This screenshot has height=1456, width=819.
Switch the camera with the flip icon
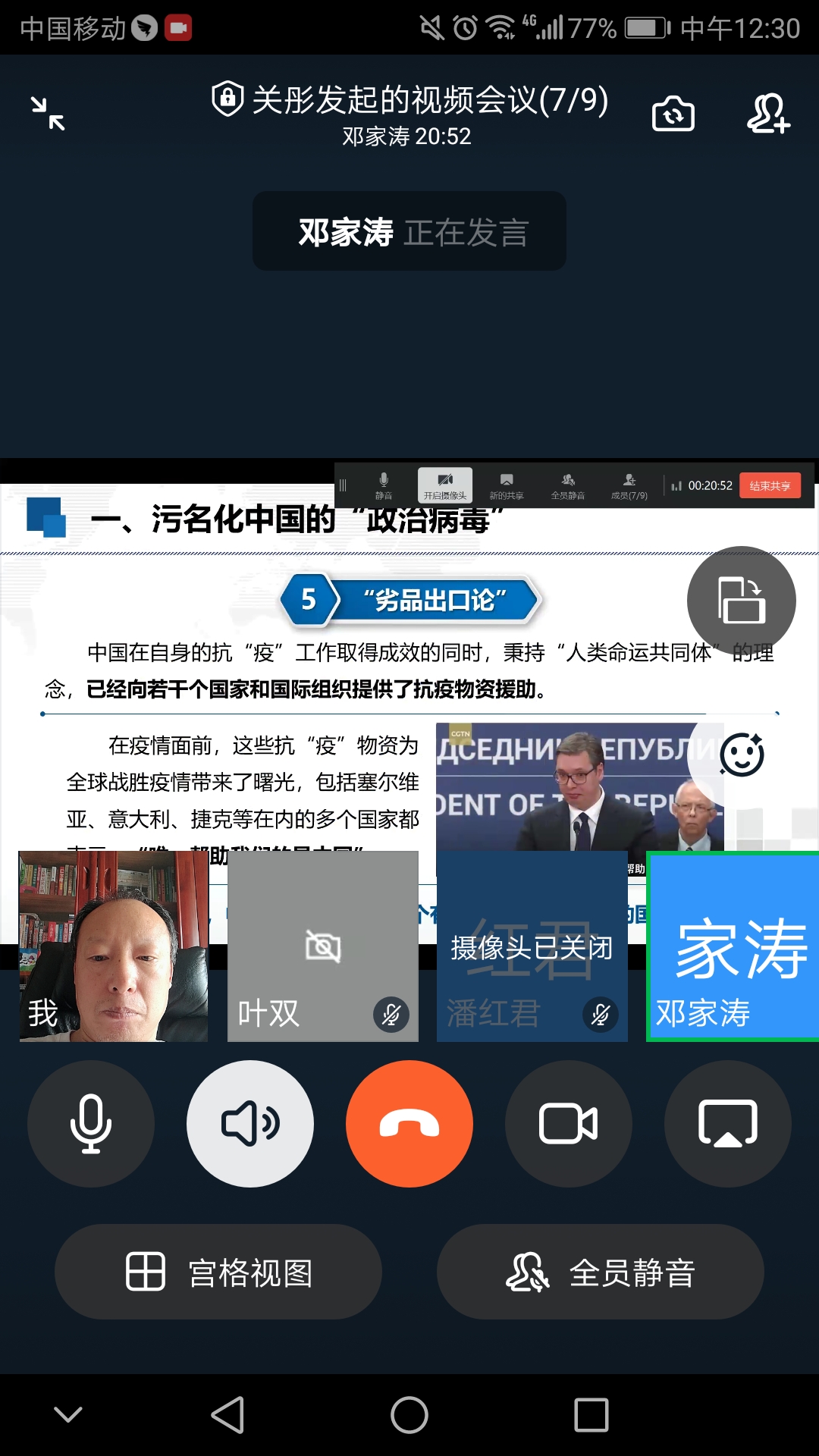point(673,115)
